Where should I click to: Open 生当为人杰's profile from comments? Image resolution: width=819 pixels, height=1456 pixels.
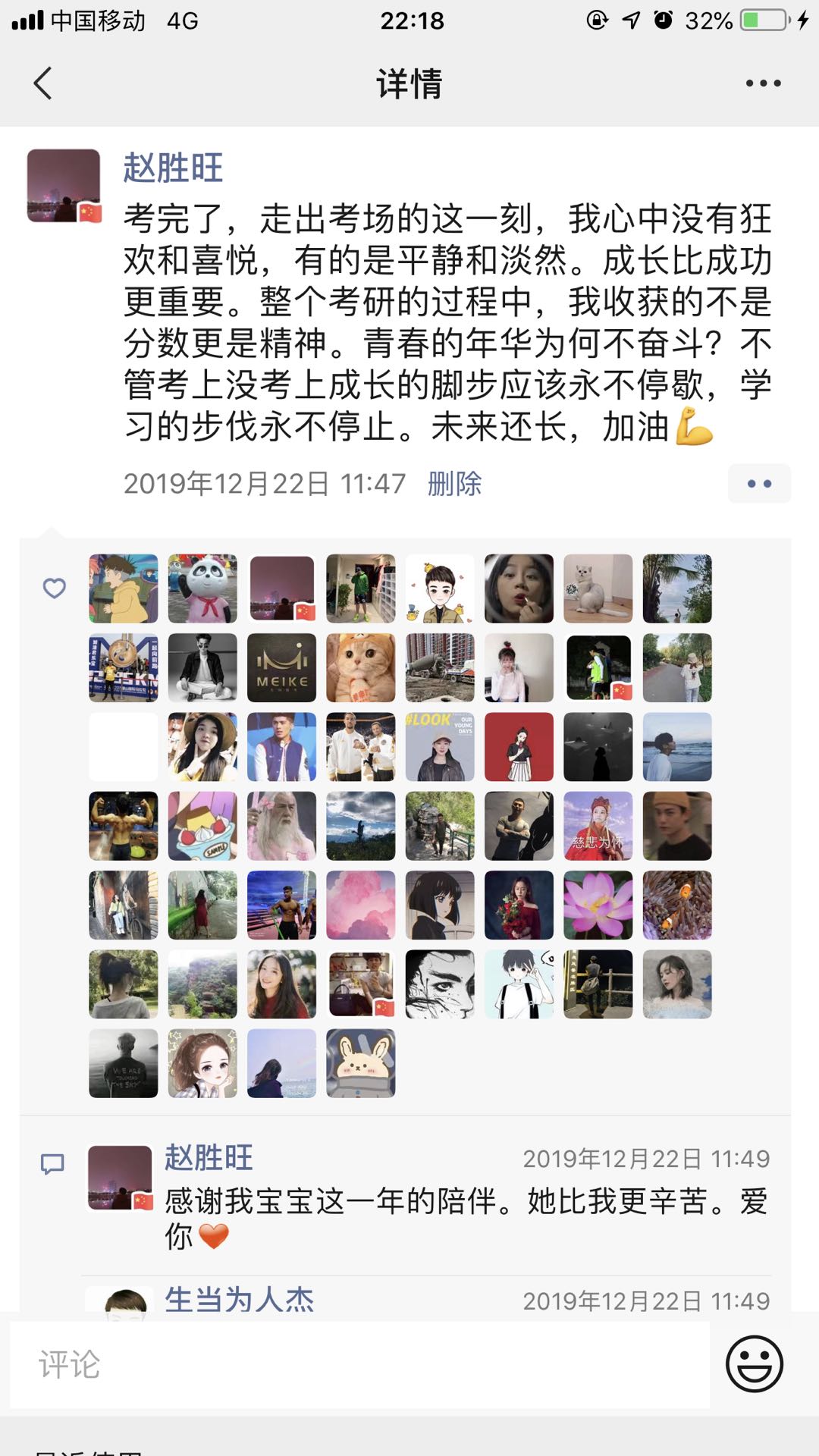click(239, 1300)
